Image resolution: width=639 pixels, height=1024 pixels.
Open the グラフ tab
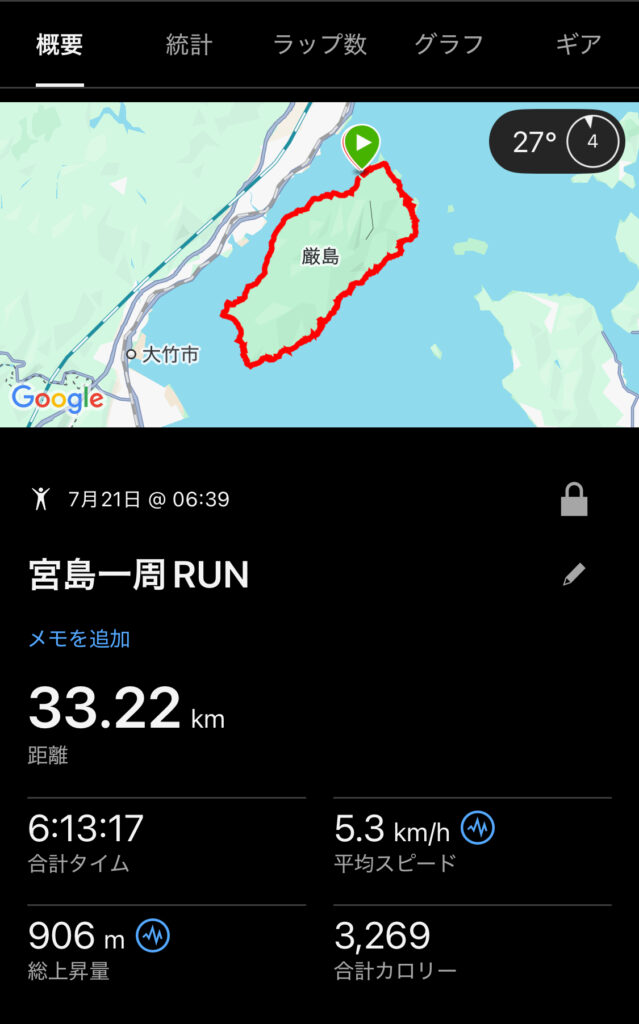click(449, 44)
